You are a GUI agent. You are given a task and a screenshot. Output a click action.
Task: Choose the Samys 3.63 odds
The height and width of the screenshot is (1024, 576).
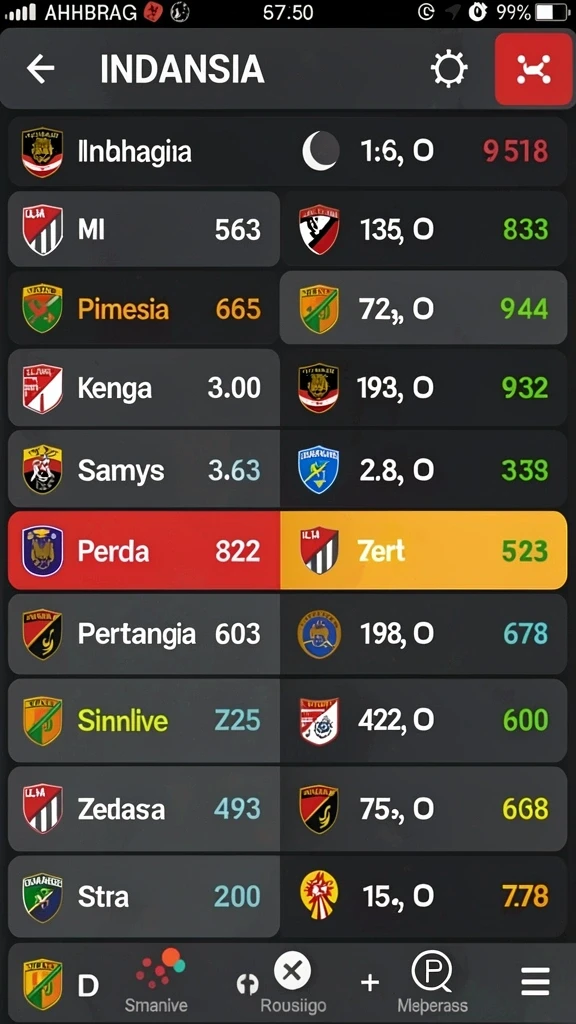[x=144, y=470]
